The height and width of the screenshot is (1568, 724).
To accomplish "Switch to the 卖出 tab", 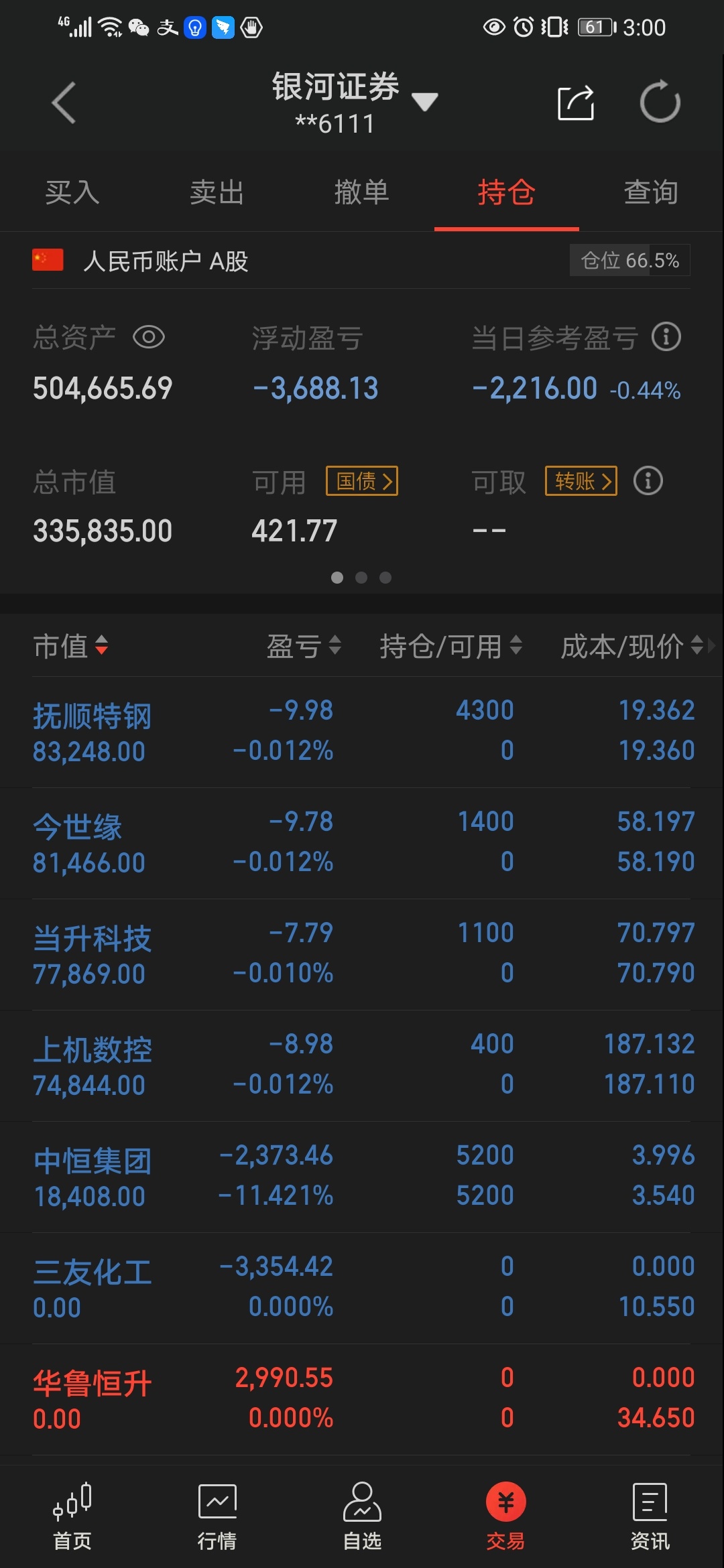I will [x=217, y=192].
